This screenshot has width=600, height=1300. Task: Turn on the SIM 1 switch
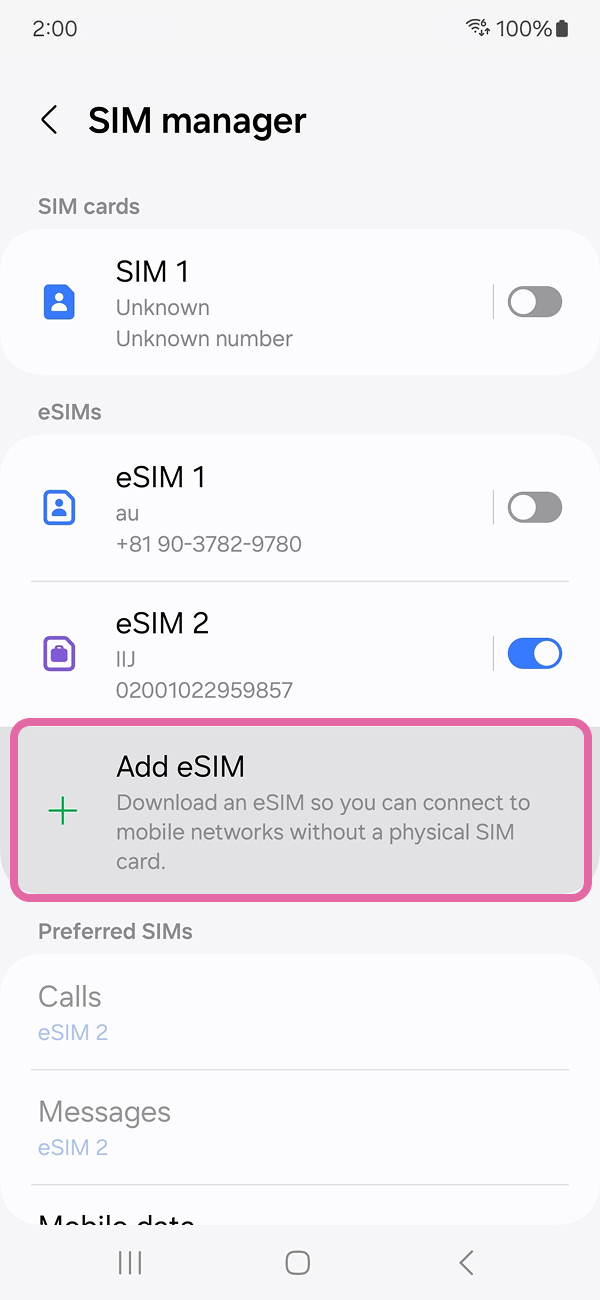click(534, 302)
